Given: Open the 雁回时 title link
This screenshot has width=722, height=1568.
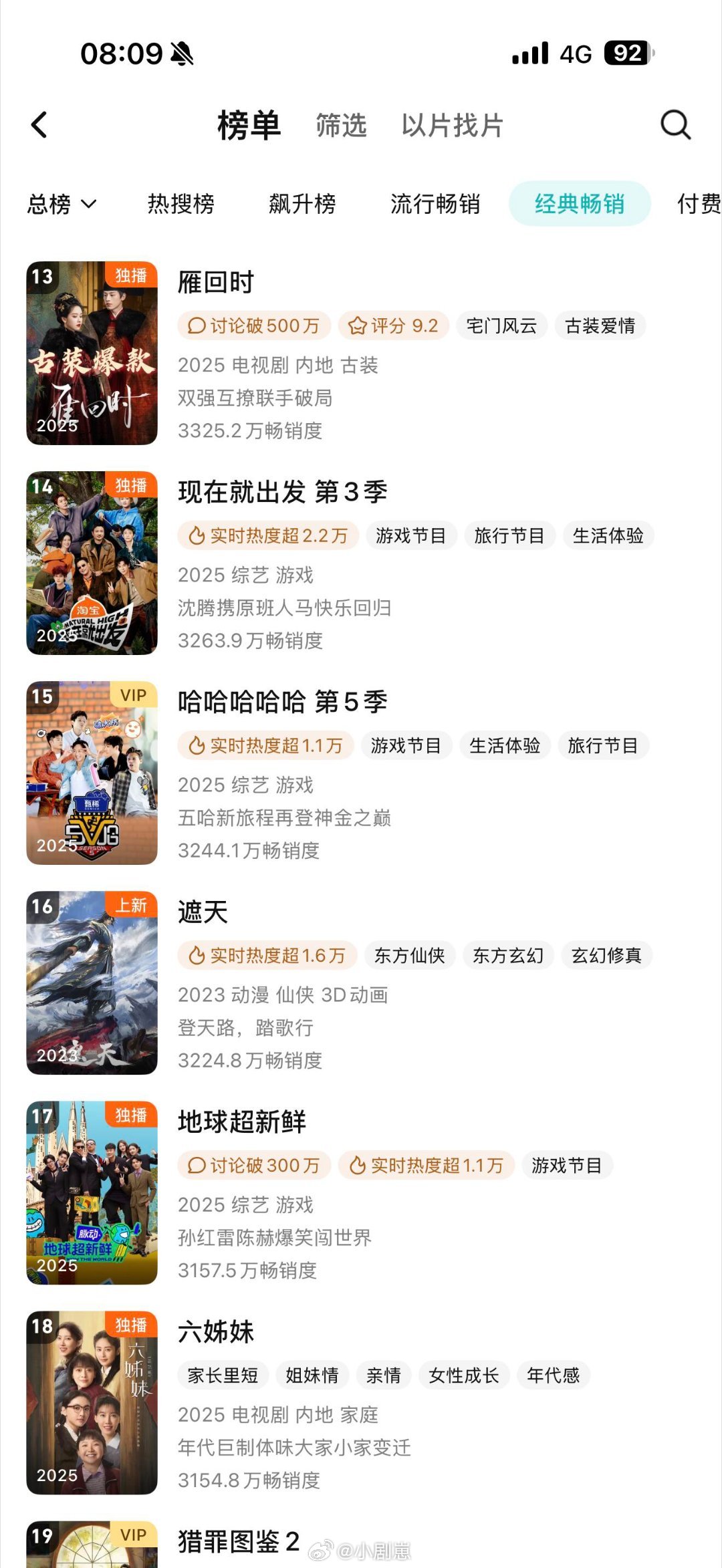Looking at the screenshot, I should tap(215, 282).
